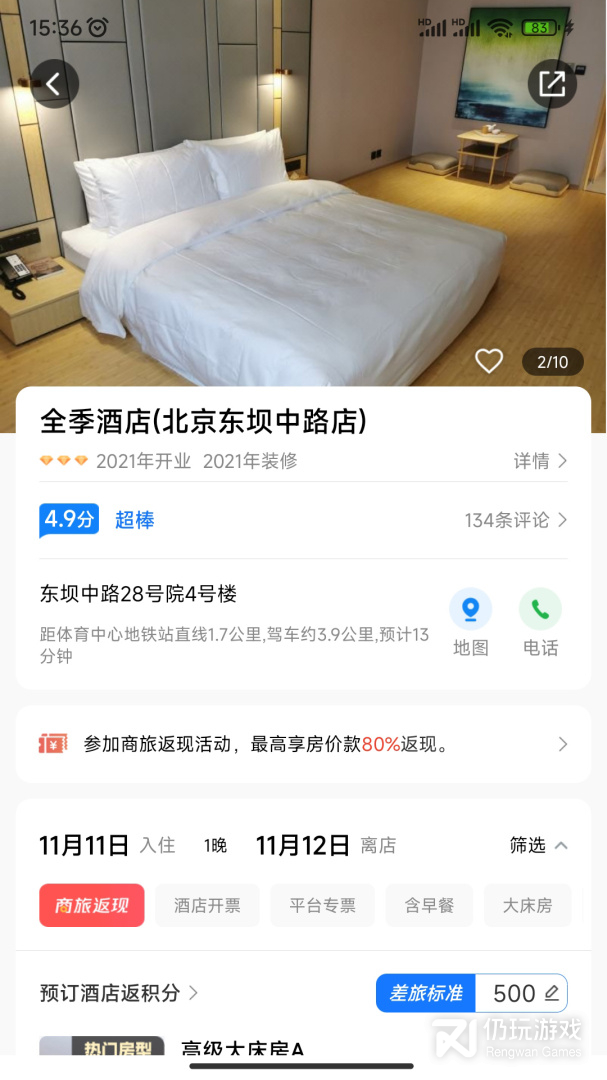Share this hotel via the top-right icon
Screen dimensions: 607x1080
[x=552, y=84]
